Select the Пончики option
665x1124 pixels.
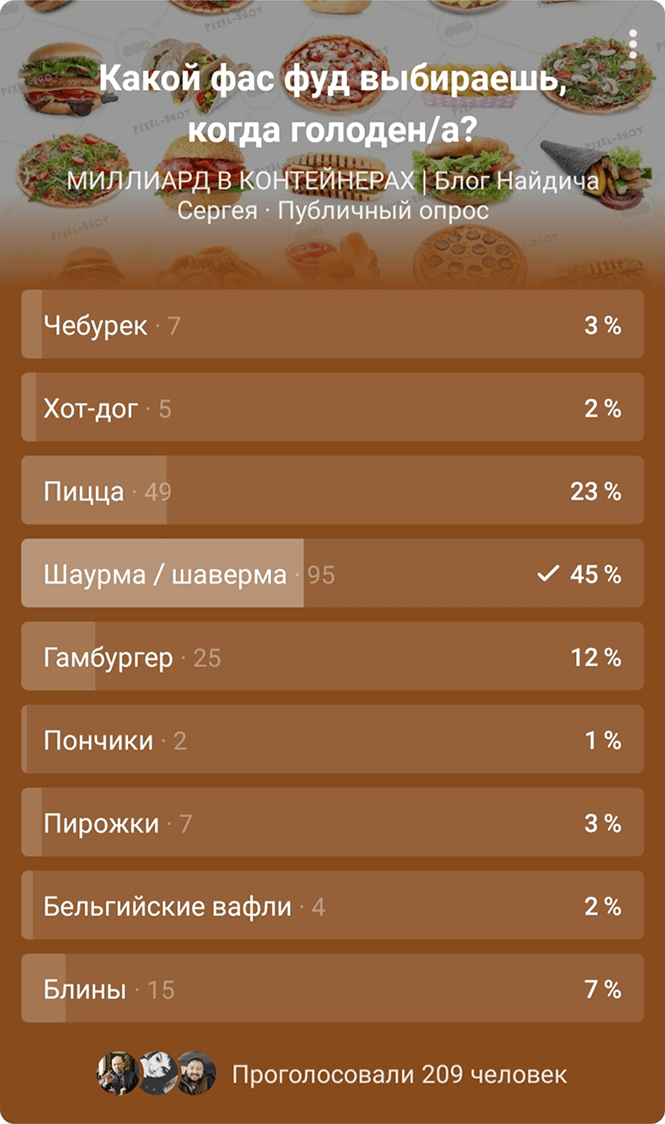(x=332, y=740)
